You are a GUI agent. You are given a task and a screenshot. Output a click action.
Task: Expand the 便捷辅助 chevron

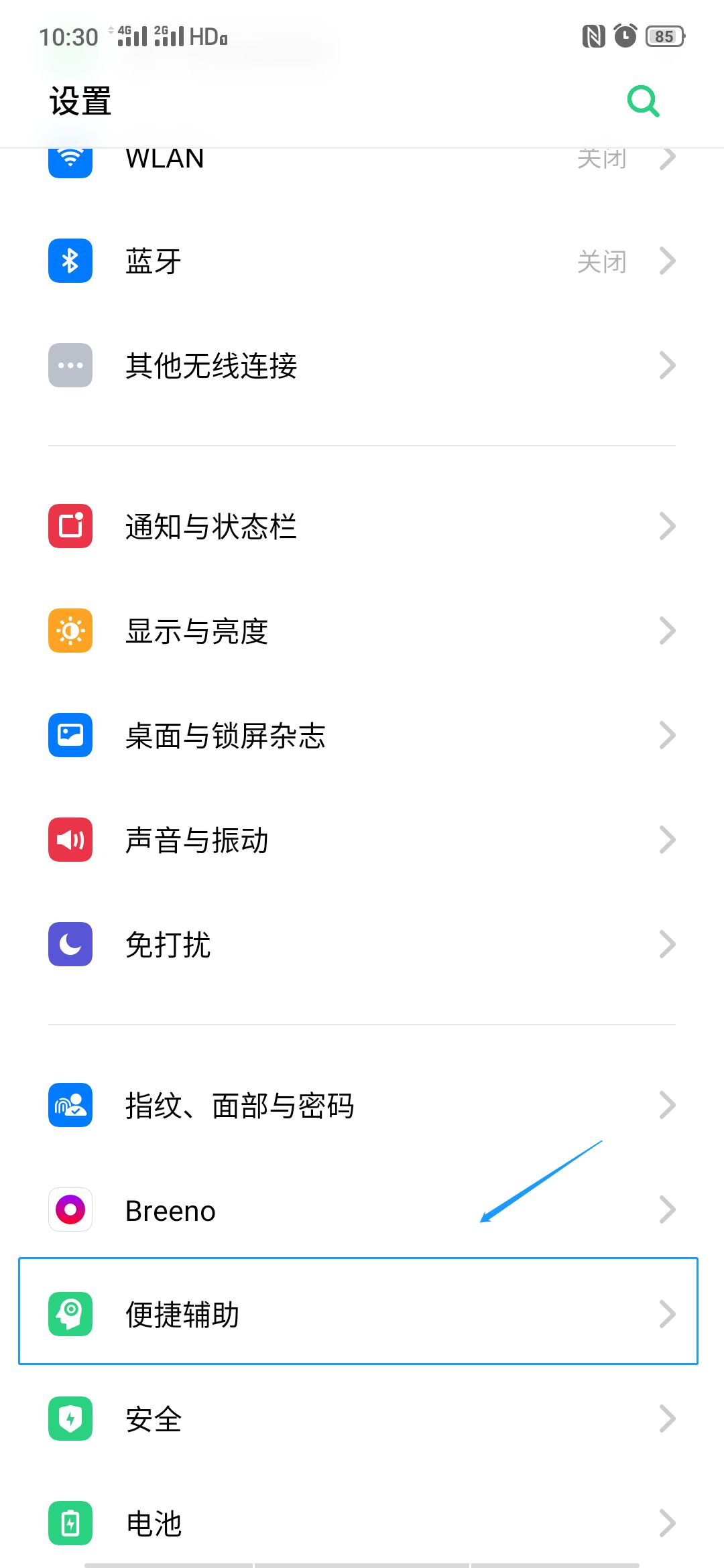(668, 1313)
